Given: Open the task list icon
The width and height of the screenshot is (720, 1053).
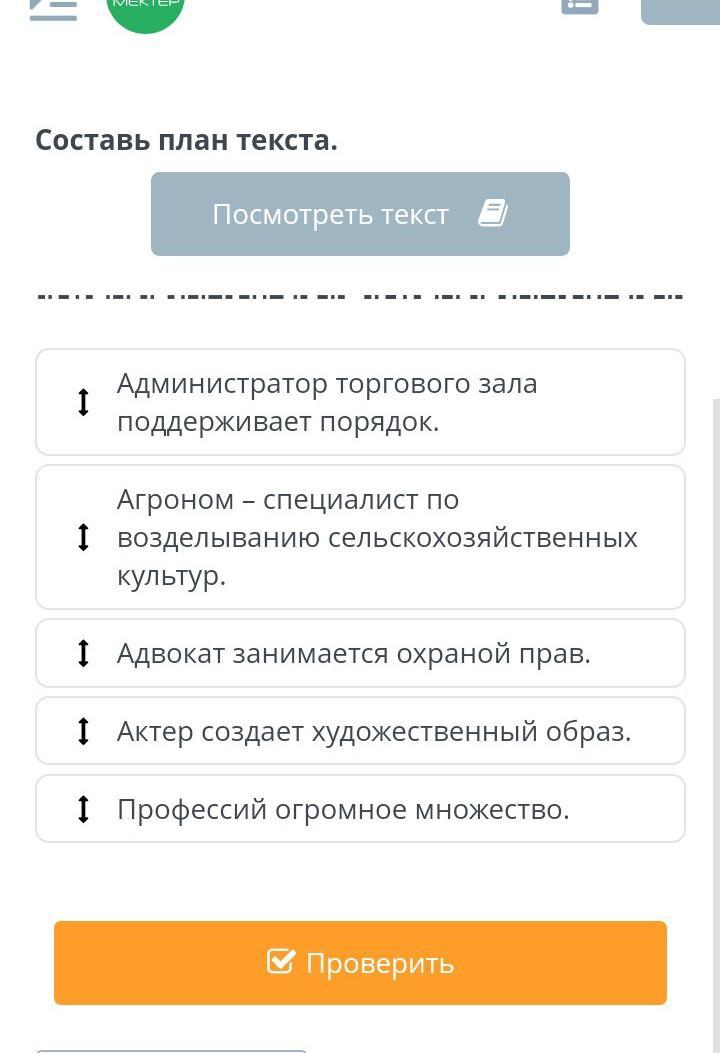Looking at the screenshot, I should point(580,5).
